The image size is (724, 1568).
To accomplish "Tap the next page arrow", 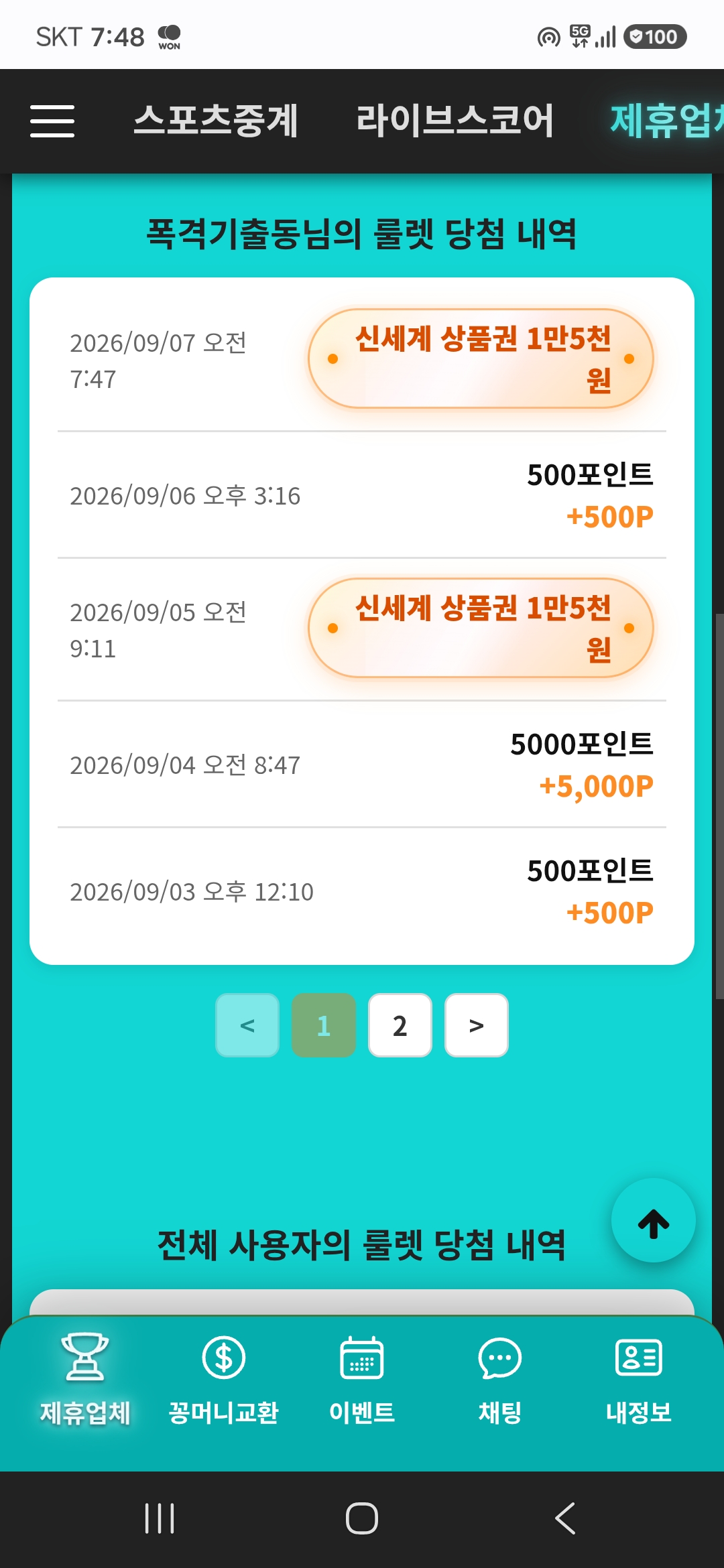I will [x=477, y=1025].
